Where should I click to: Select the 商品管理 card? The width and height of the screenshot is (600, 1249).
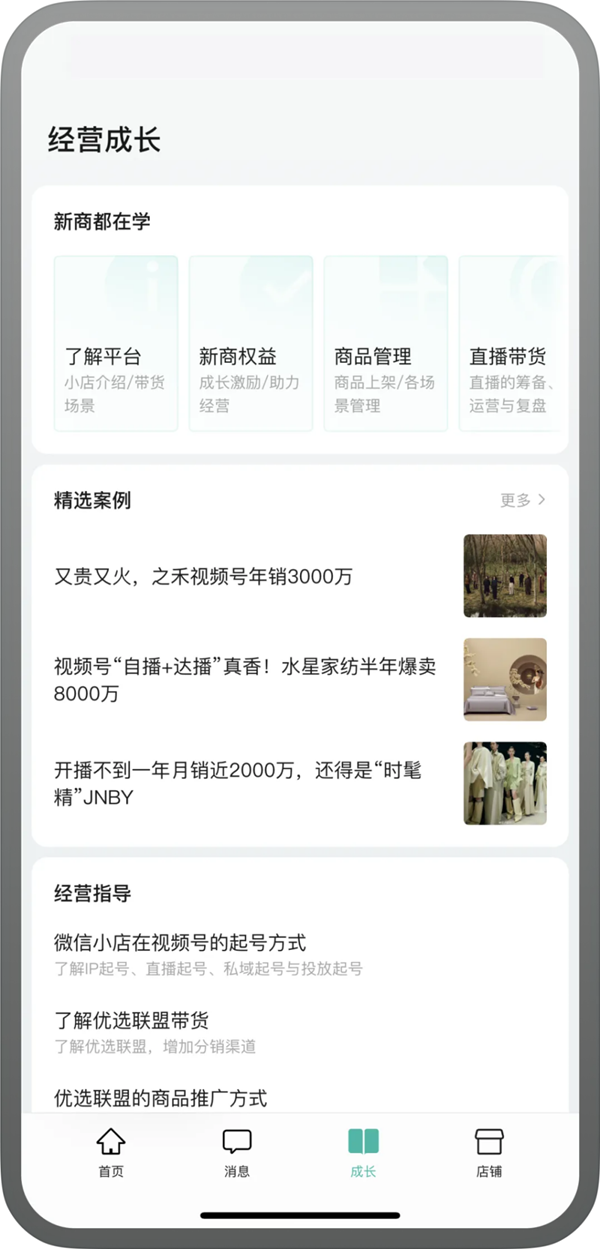(x=386, y=343)
